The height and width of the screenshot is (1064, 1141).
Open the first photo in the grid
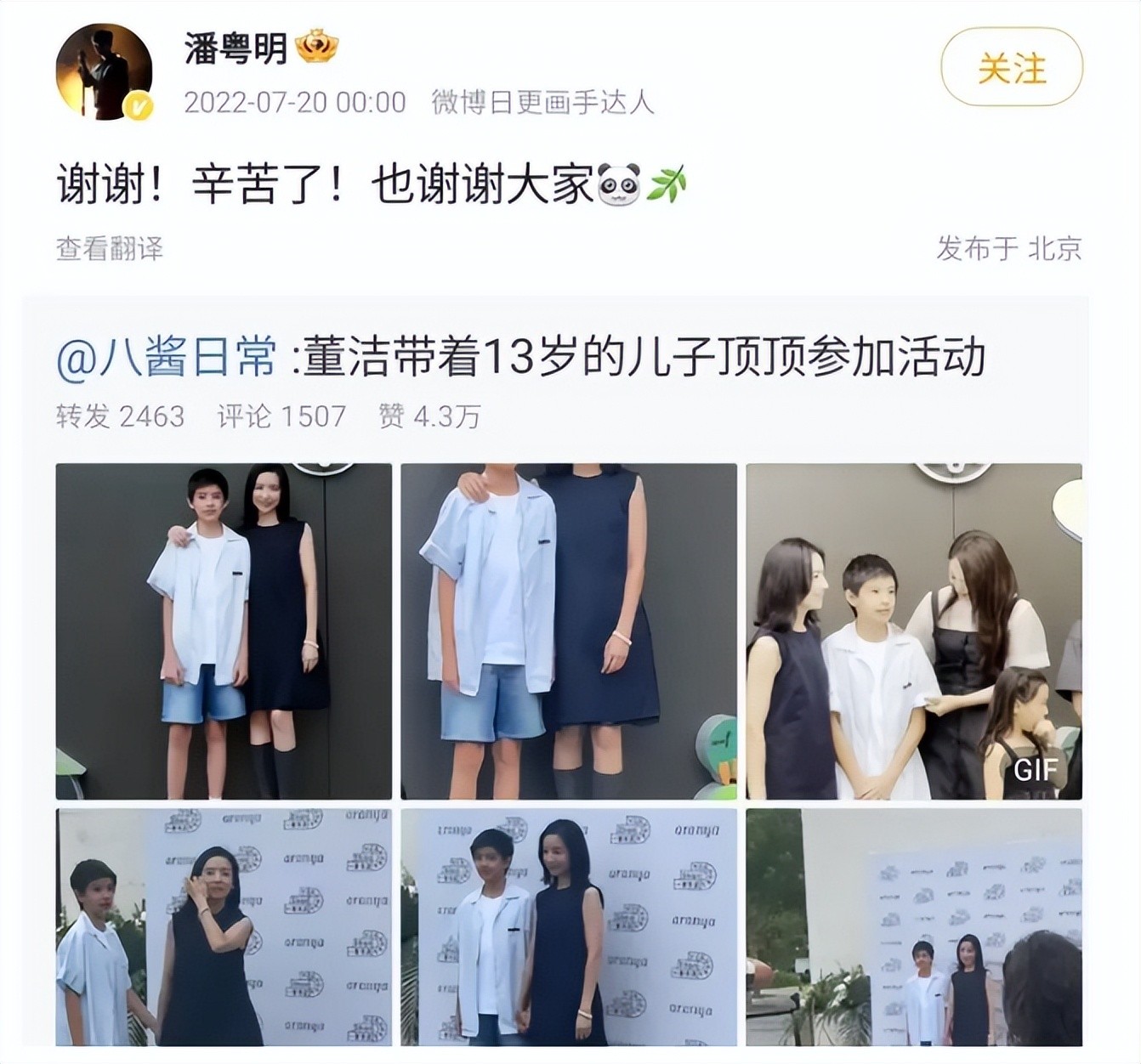coord(224,631)
